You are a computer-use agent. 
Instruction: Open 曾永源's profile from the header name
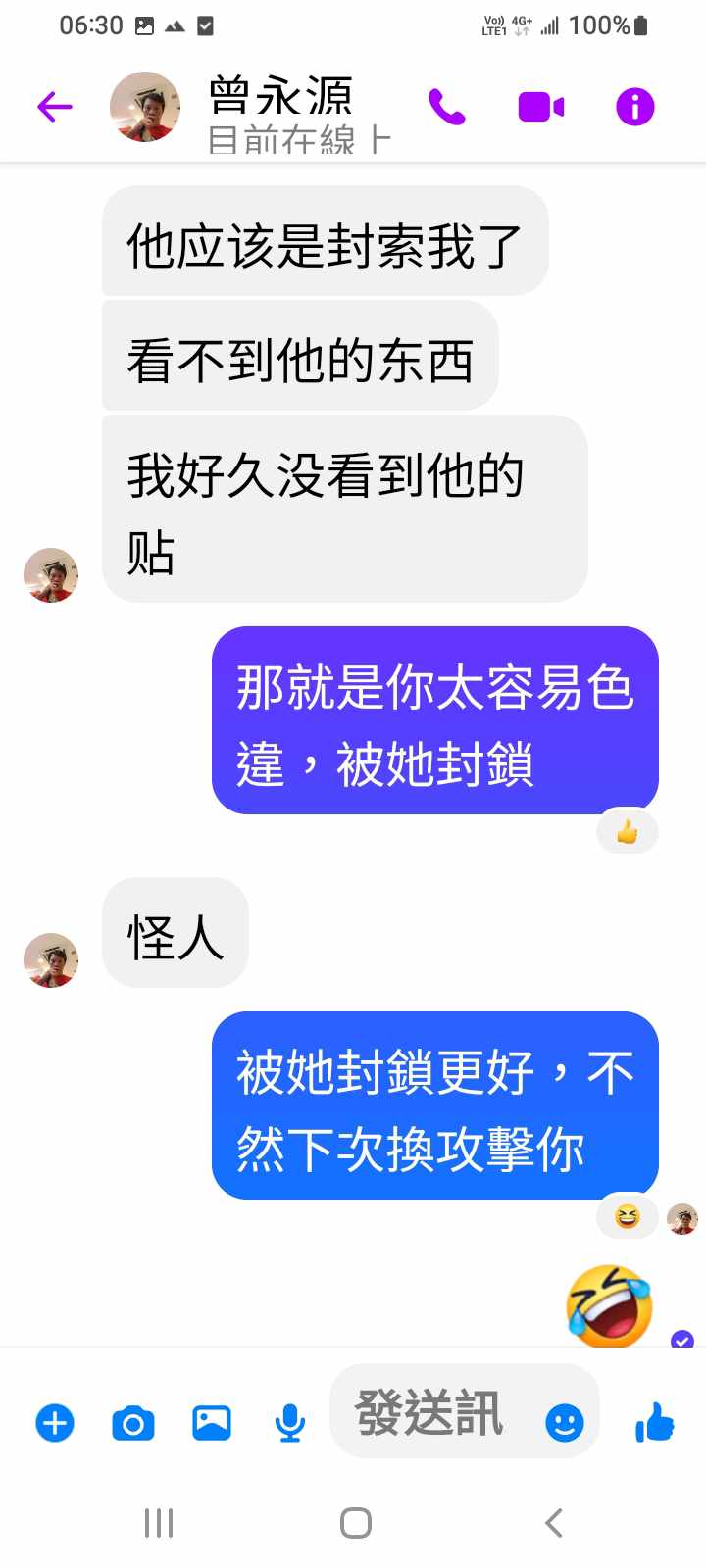pos(280,96)
